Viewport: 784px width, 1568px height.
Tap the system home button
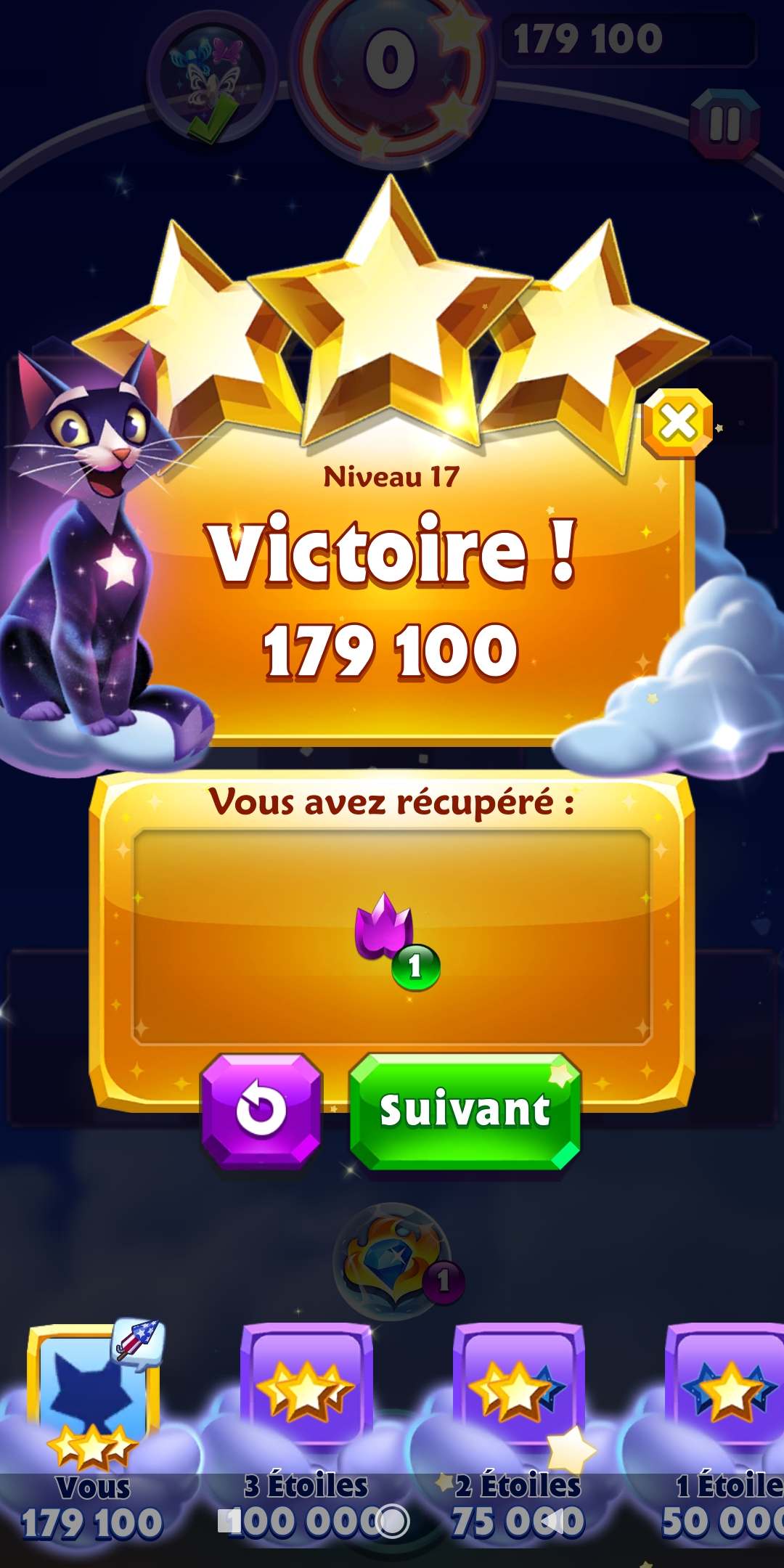[x=393, y=1521]
